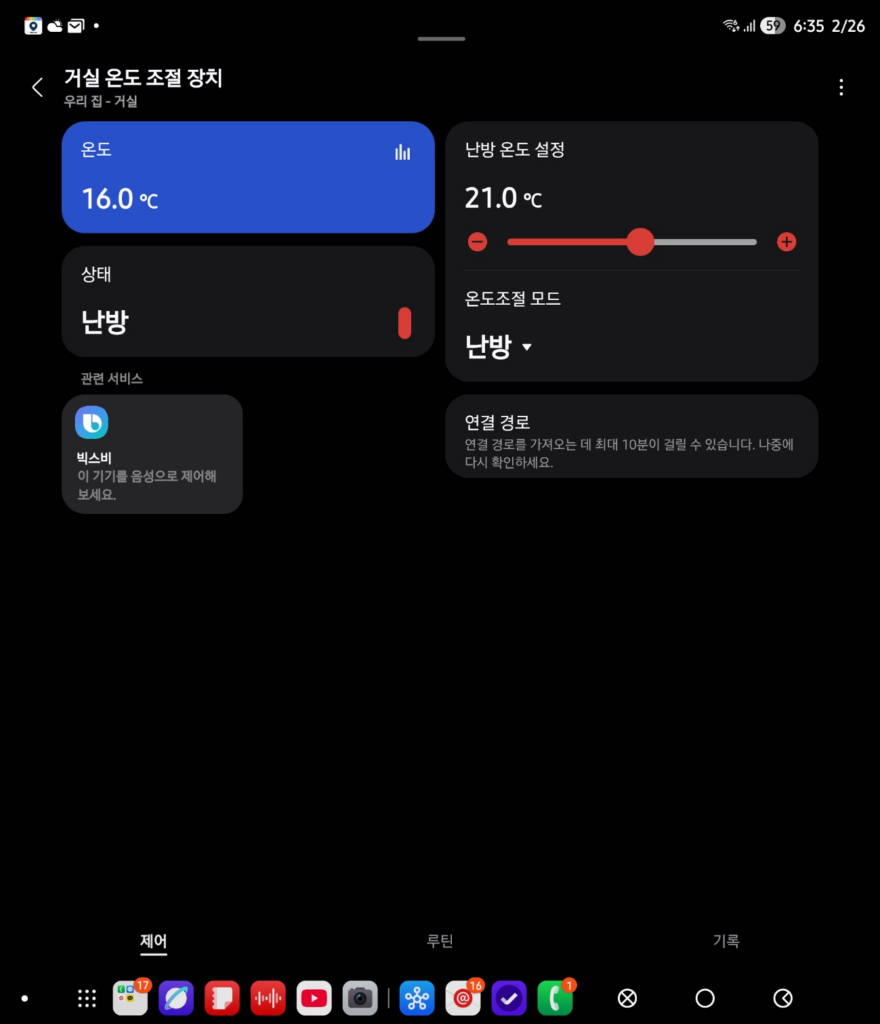The image size is (880, 1024).
Task: Open the app drawer grid
Action: (x=87, y=998)
